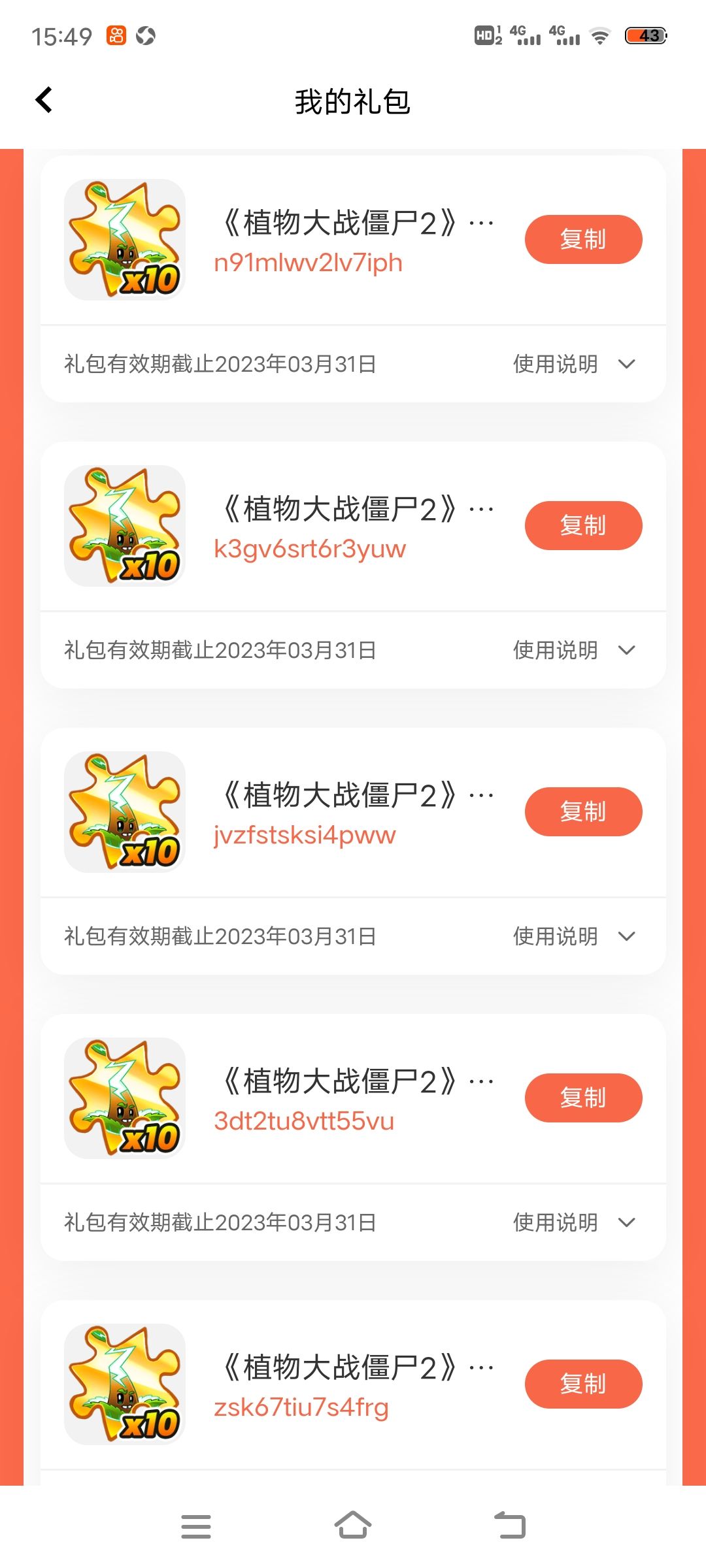
Task: Copy the gift code zsk67tiu7s4frg
Action: (x=583, y=1384)
